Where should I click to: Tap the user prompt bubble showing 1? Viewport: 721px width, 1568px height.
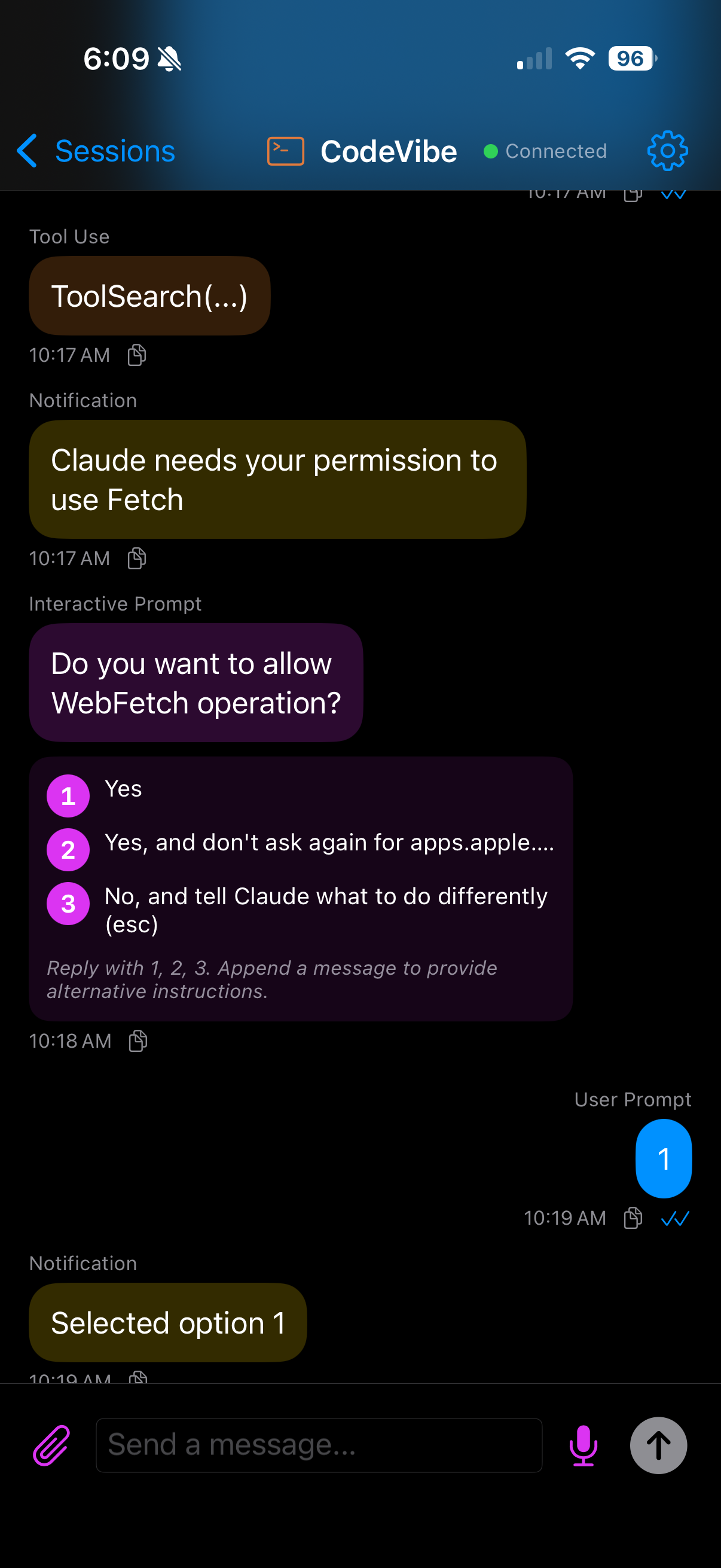664,1158
